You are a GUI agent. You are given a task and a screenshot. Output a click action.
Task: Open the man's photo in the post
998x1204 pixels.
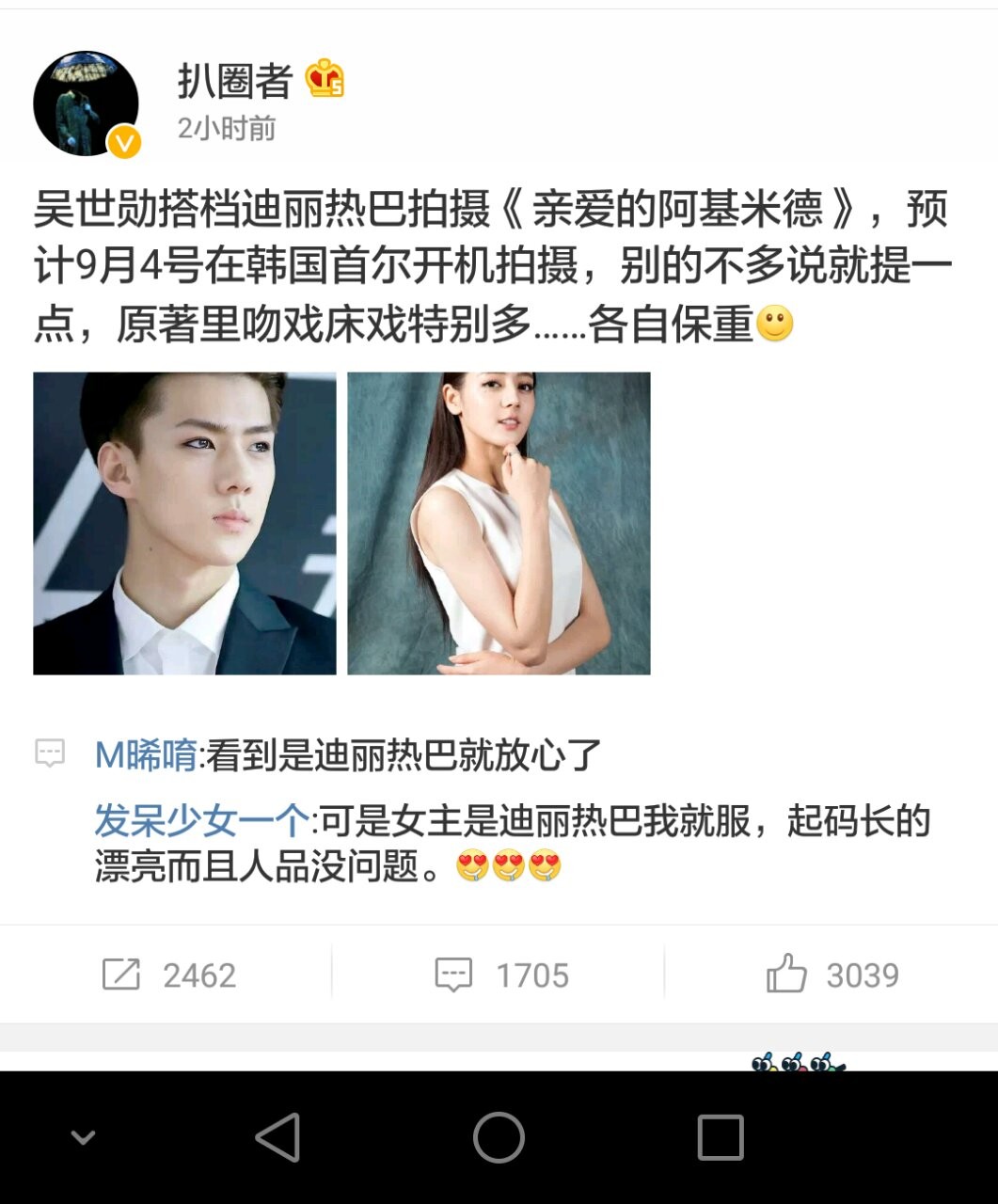[x=184, y=523]
